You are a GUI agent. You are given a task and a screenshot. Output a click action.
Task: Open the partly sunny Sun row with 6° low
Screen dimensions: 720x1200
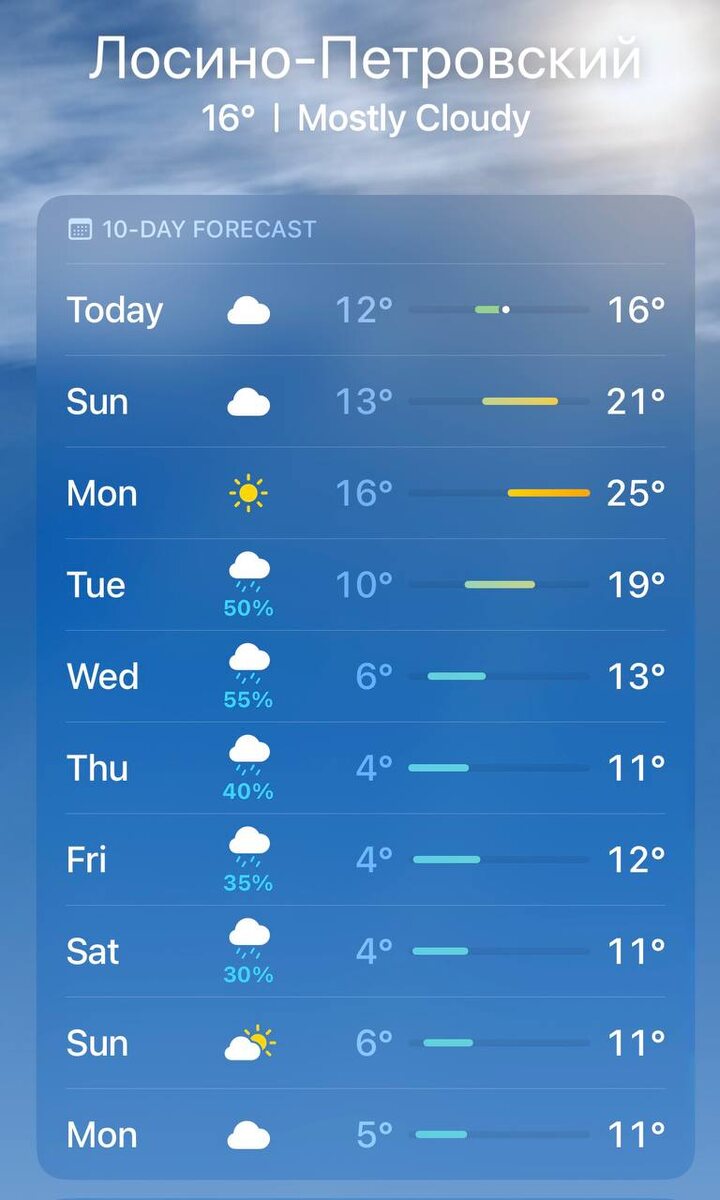pyautogui.click(x=366, y=1044)
